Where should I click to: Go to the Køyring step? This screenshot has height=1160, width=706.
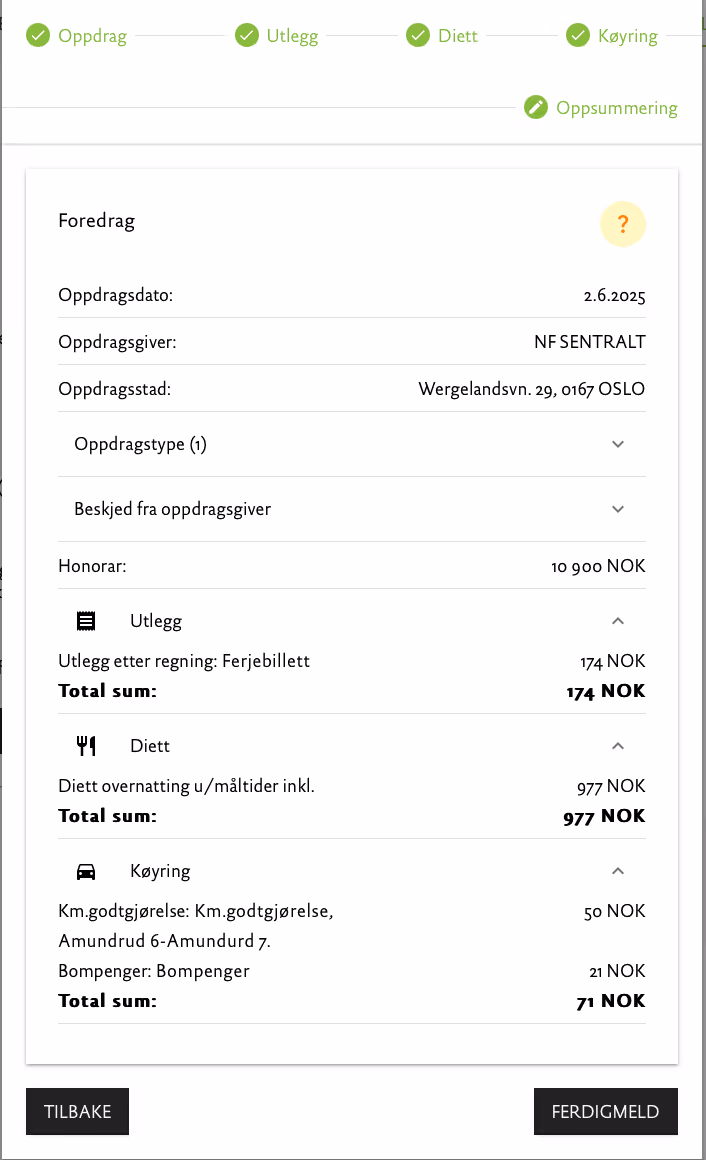pyautogui.click(x=612, y=36)
